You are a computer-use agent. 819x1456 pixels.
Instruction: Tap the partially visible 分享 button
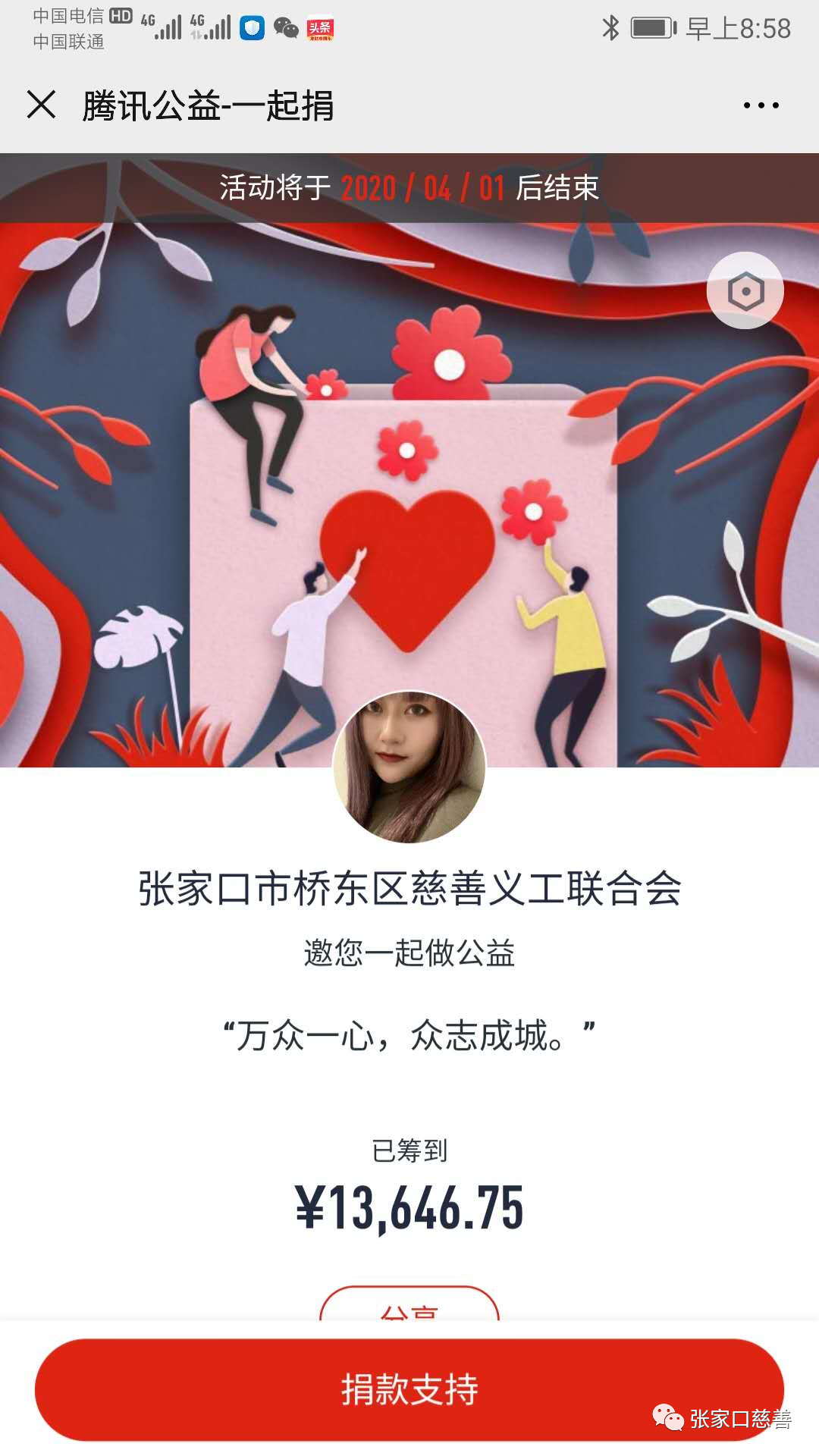coord(409,1306)
